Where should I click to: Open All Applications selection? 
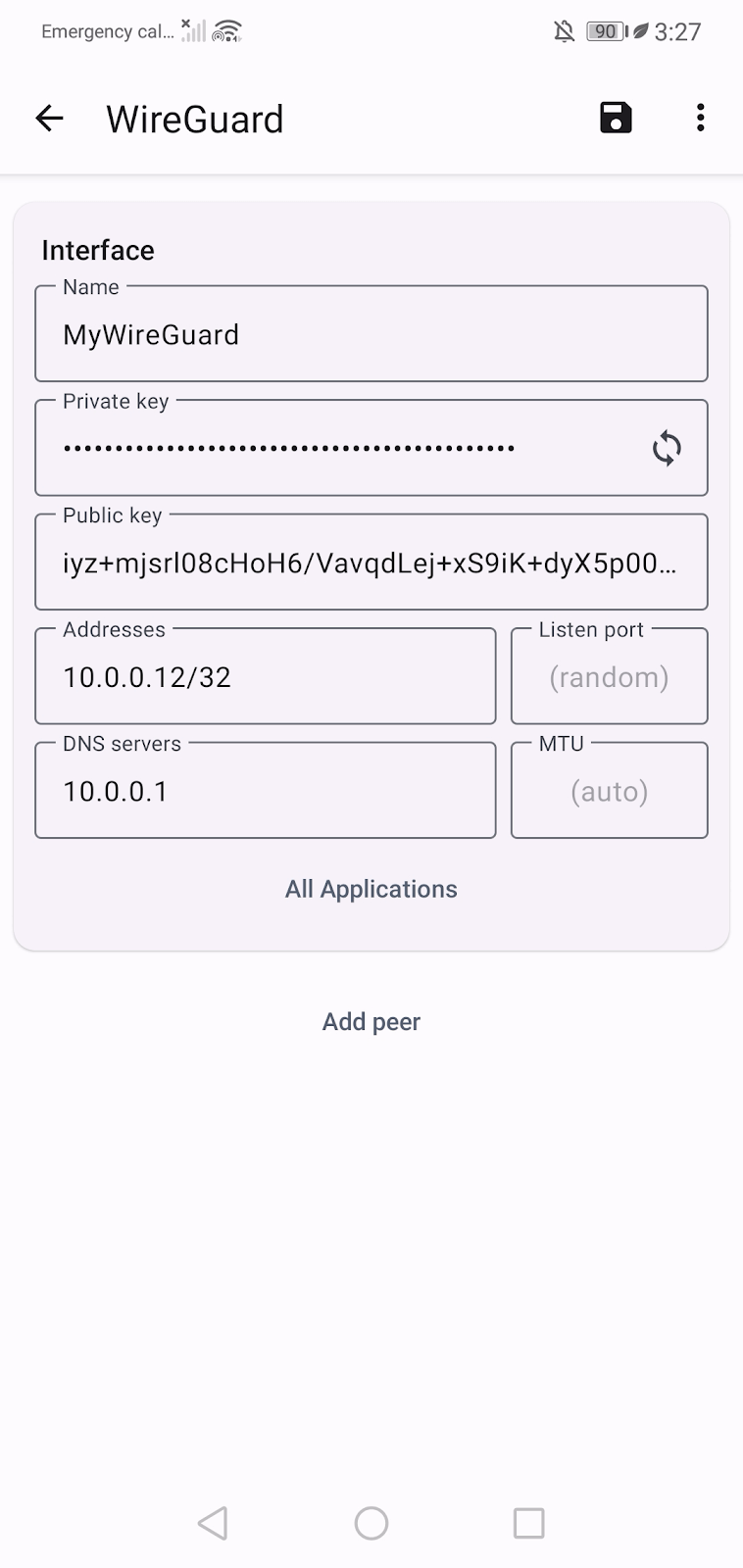[x=371, y=889]
